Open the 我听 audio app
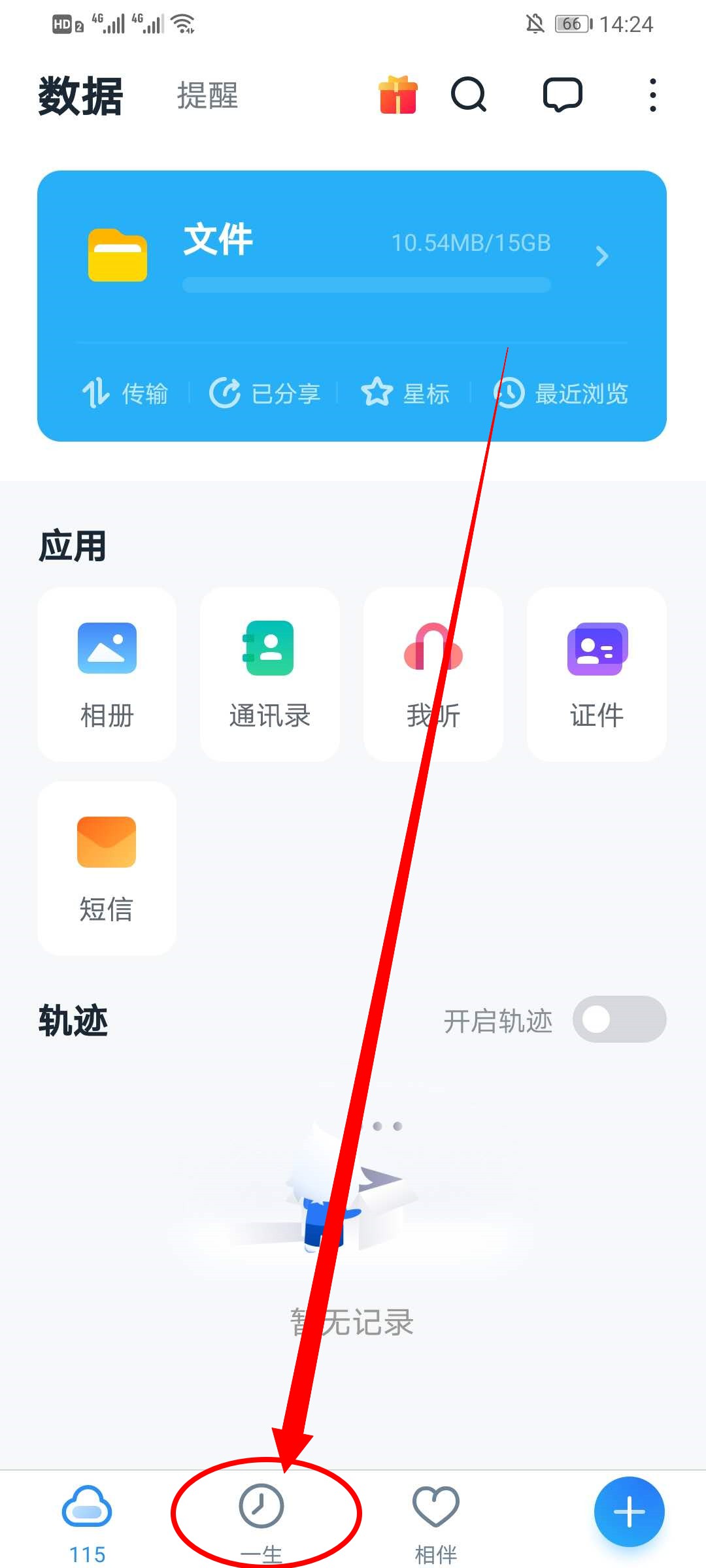 (x=433, y=674)
